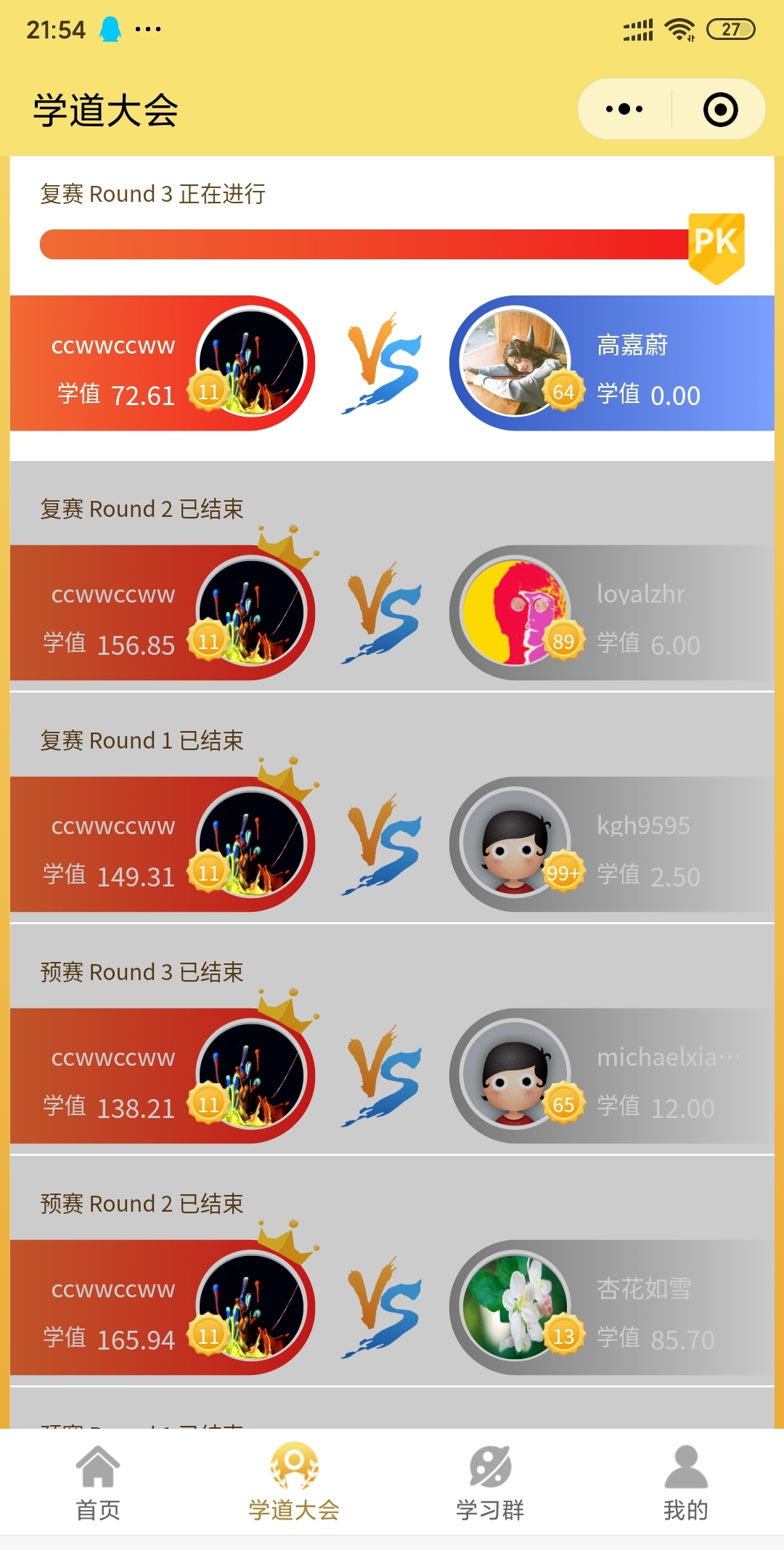This screenshot has height=1550, width=784.
Task: Close the mini program with the circle icon
Action: tap(720, 110)
